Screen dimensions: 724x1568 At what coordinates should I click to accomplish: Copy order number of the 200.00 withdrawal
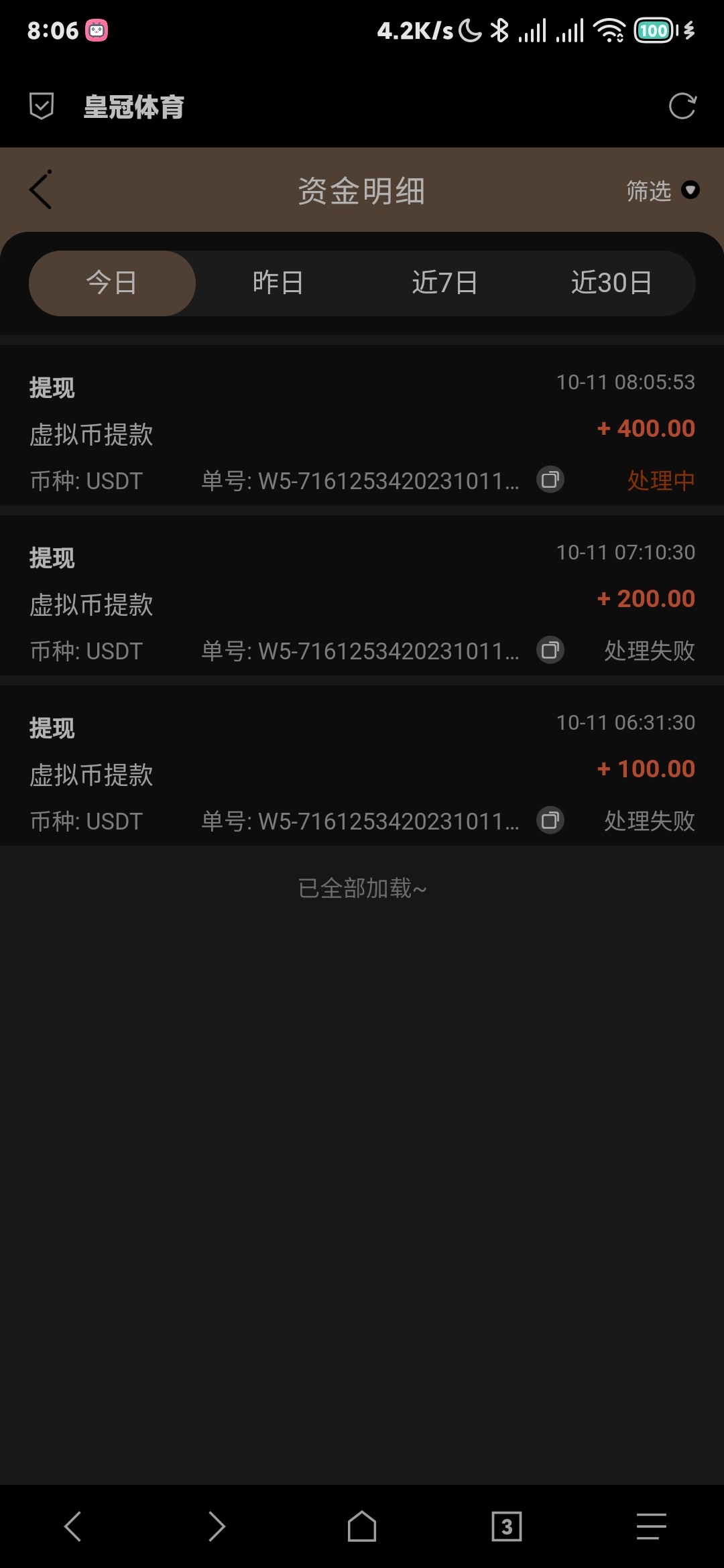550,651
